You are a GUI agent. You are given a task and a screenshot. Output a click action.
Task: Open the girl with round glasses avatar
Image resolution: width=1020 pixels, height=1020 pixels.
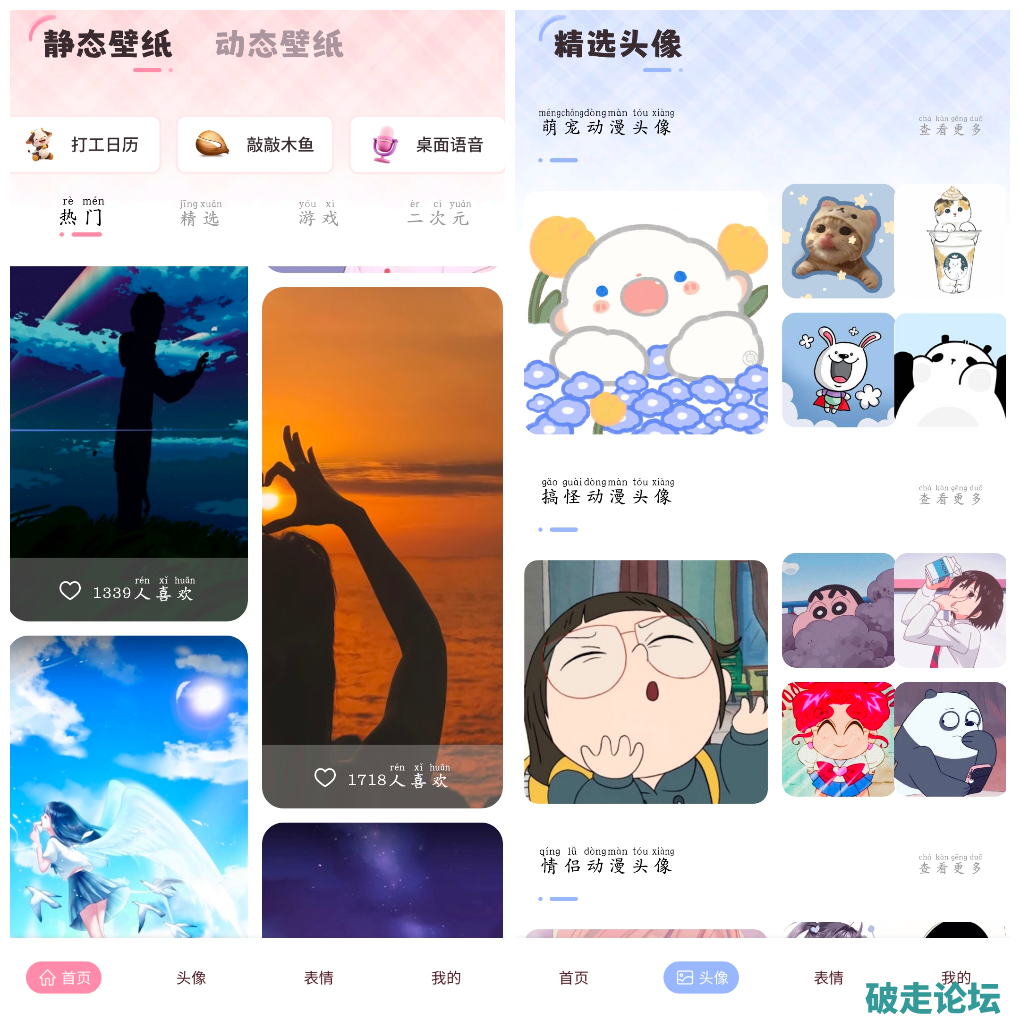point(646,681)
